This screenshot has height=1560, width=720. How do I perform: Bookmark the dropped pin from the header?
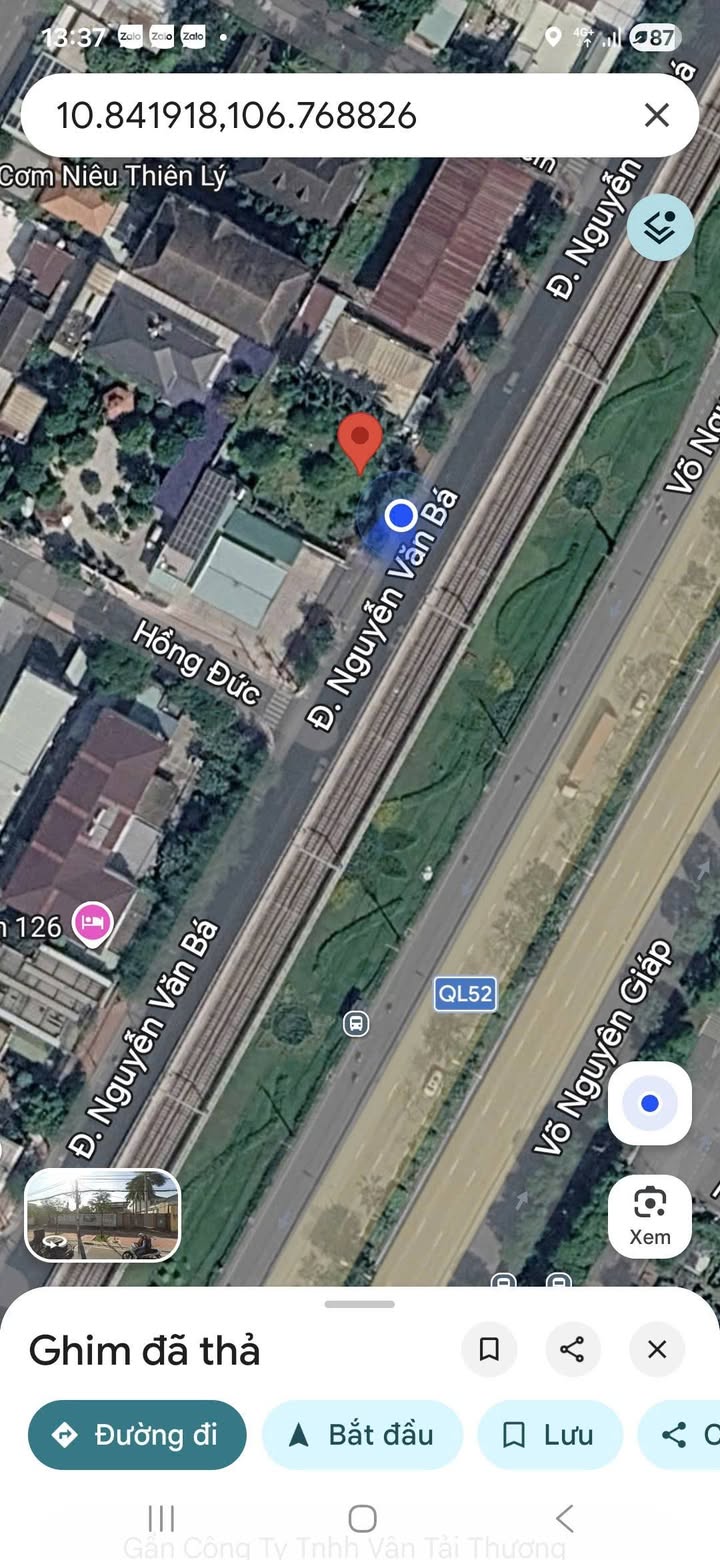489,1350
